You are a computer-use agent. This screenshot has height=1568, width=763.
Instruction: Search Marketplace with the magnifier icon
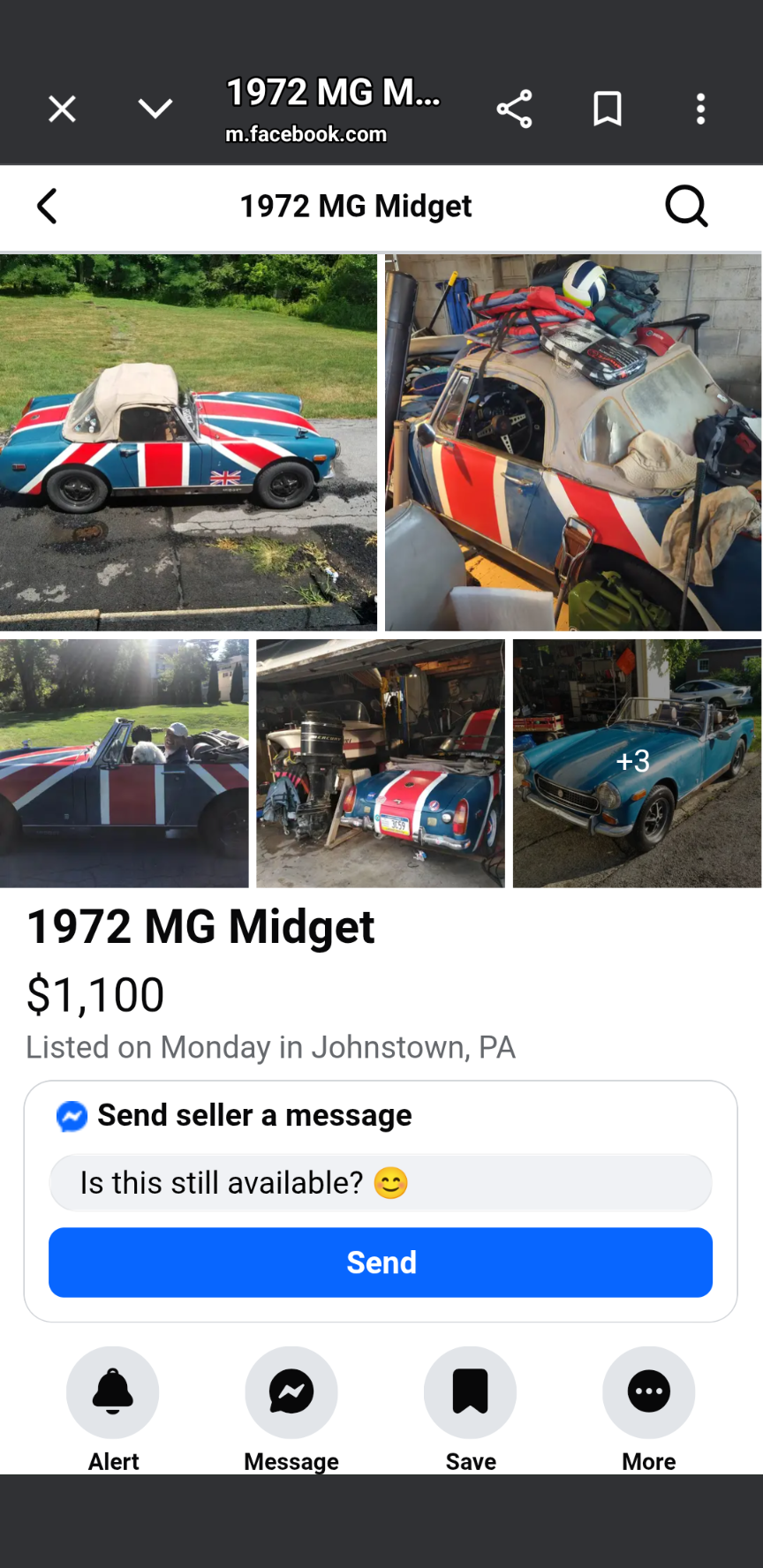tap(686, 207)
